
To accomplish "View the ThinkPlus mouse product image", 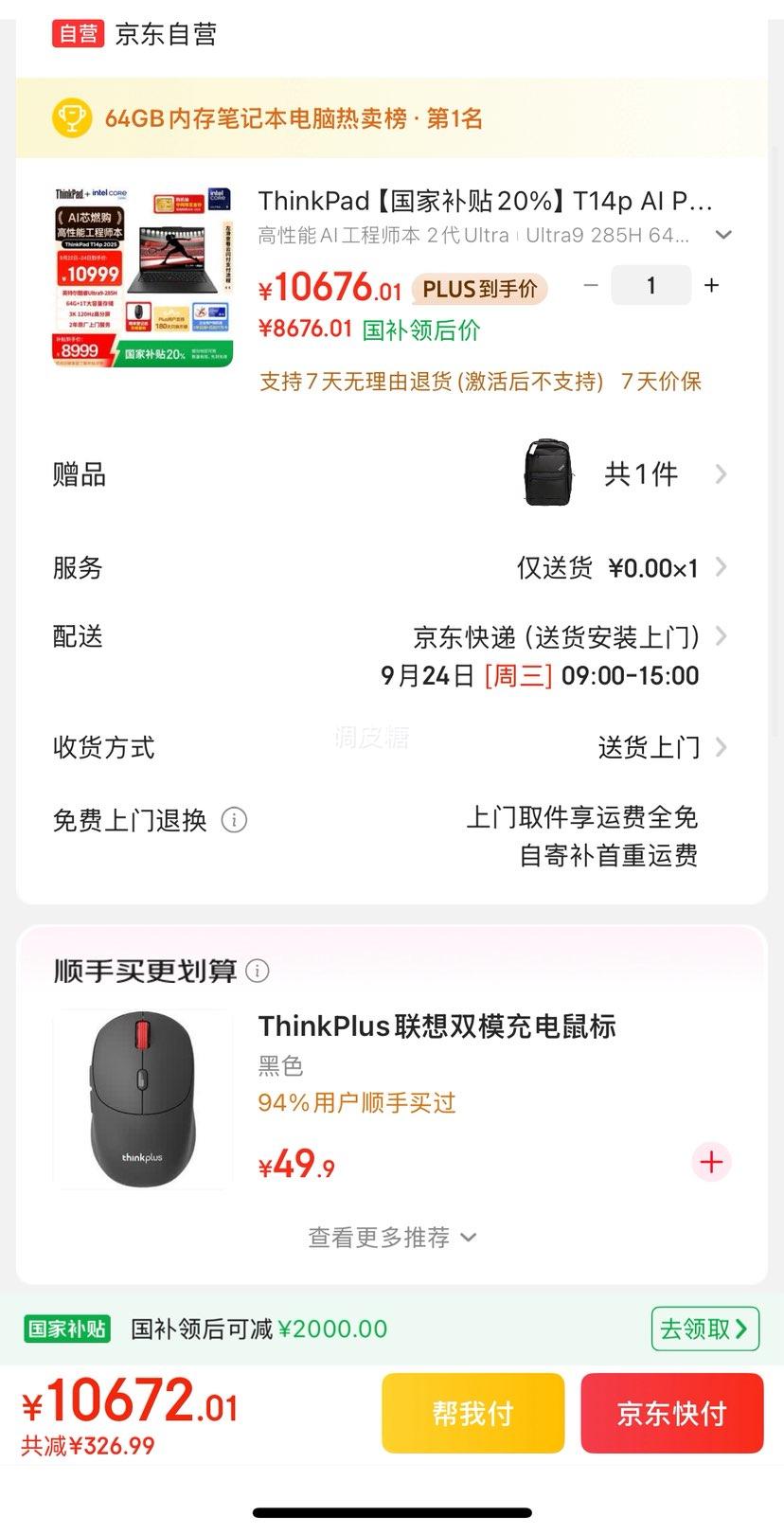I will (143, 1099).
